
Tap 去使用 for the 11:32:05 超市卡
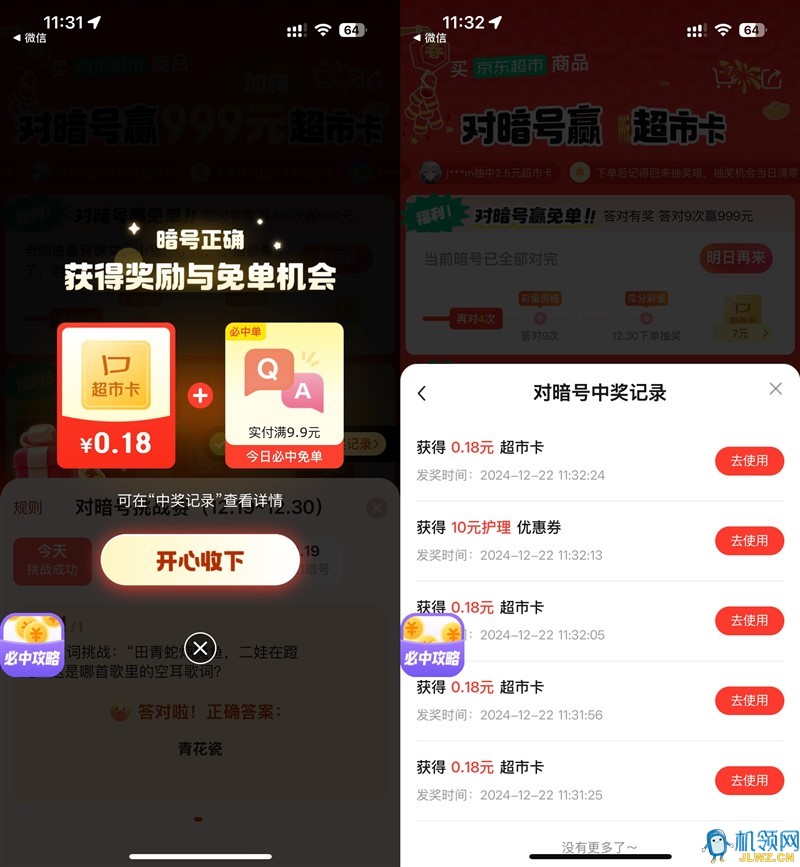pos(748,621)
